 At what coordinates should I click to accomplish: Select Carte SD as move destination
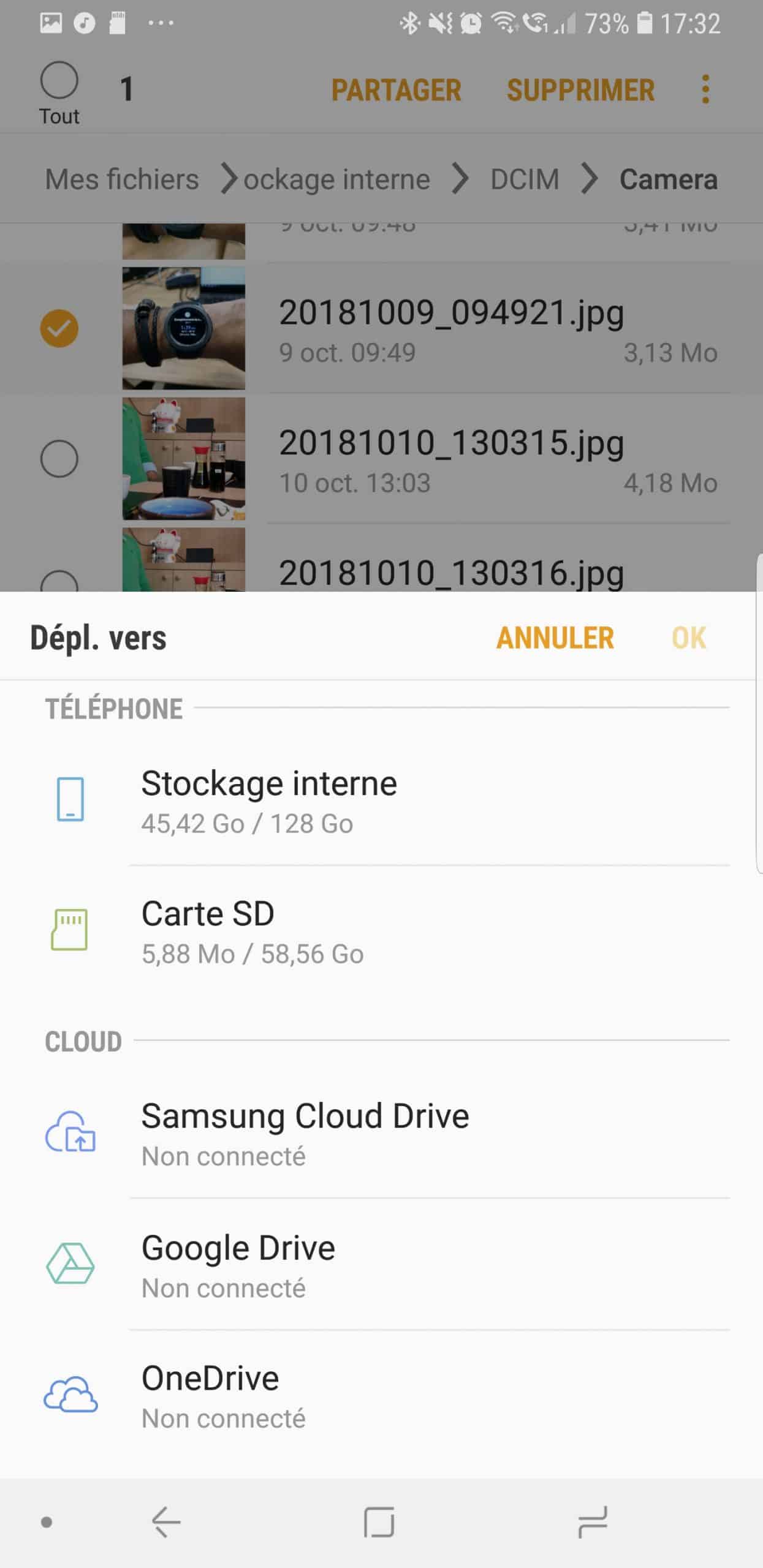tap(380, 931)
